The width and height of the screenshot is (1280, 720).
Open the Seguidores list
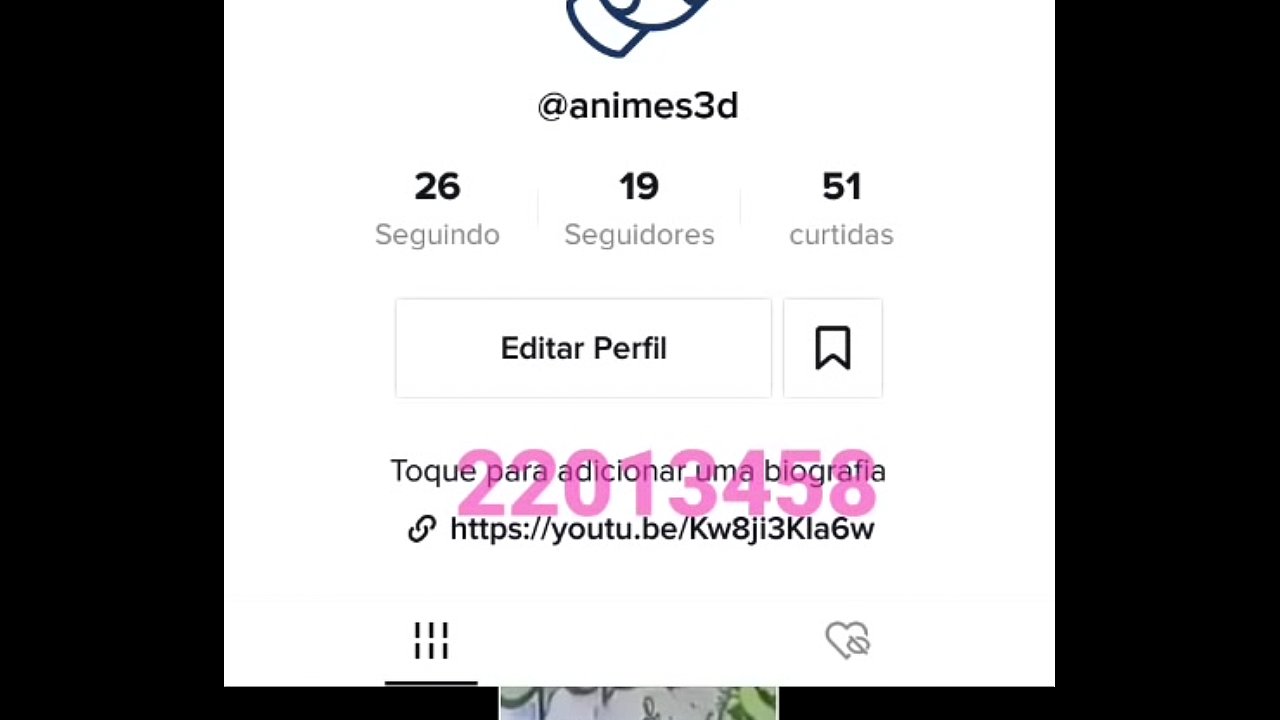[x=639, y=208]
